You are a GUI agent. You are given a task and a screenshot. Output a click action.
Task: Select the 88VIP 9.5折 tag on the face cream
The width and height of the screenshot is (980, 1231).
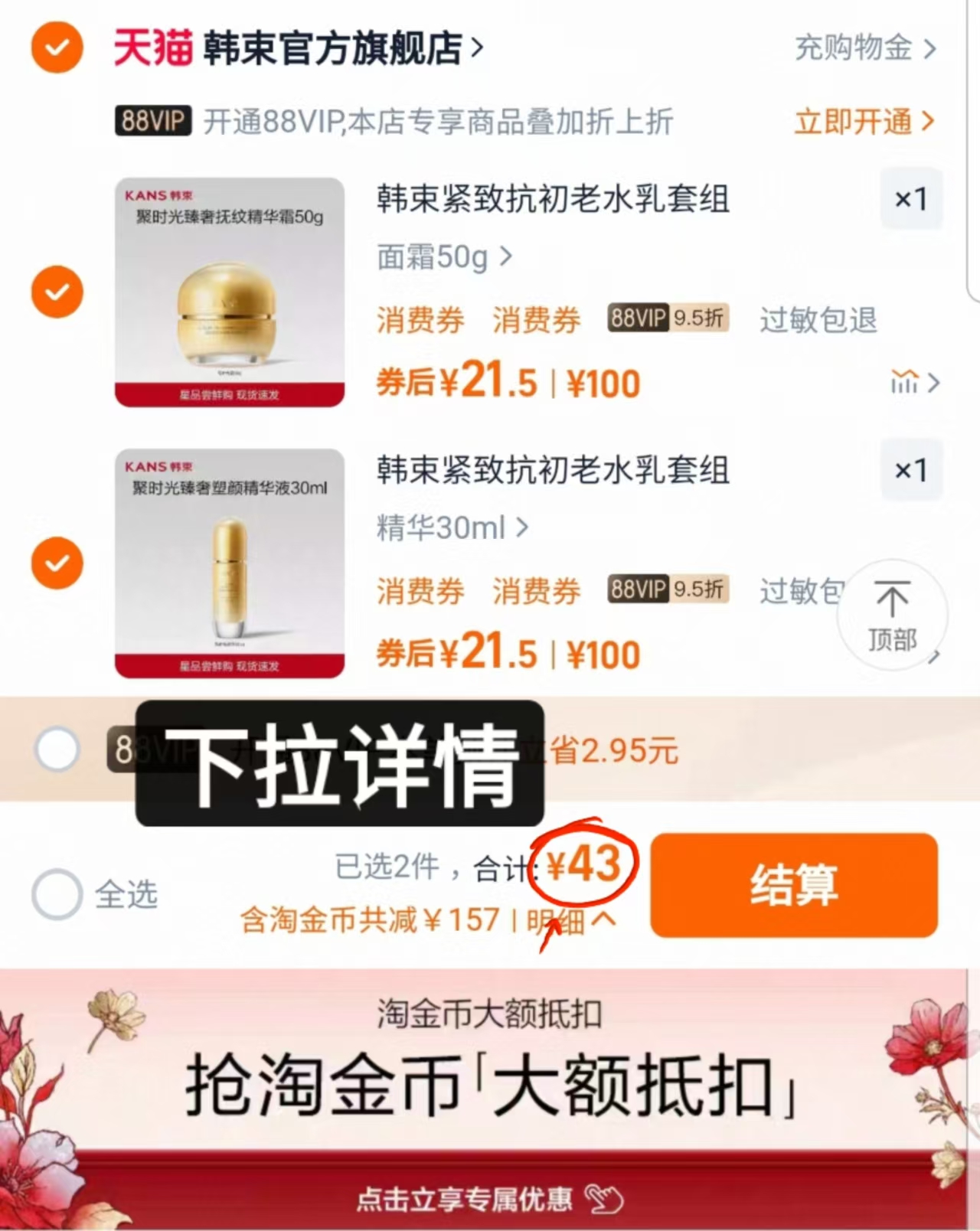coord(667,318)
